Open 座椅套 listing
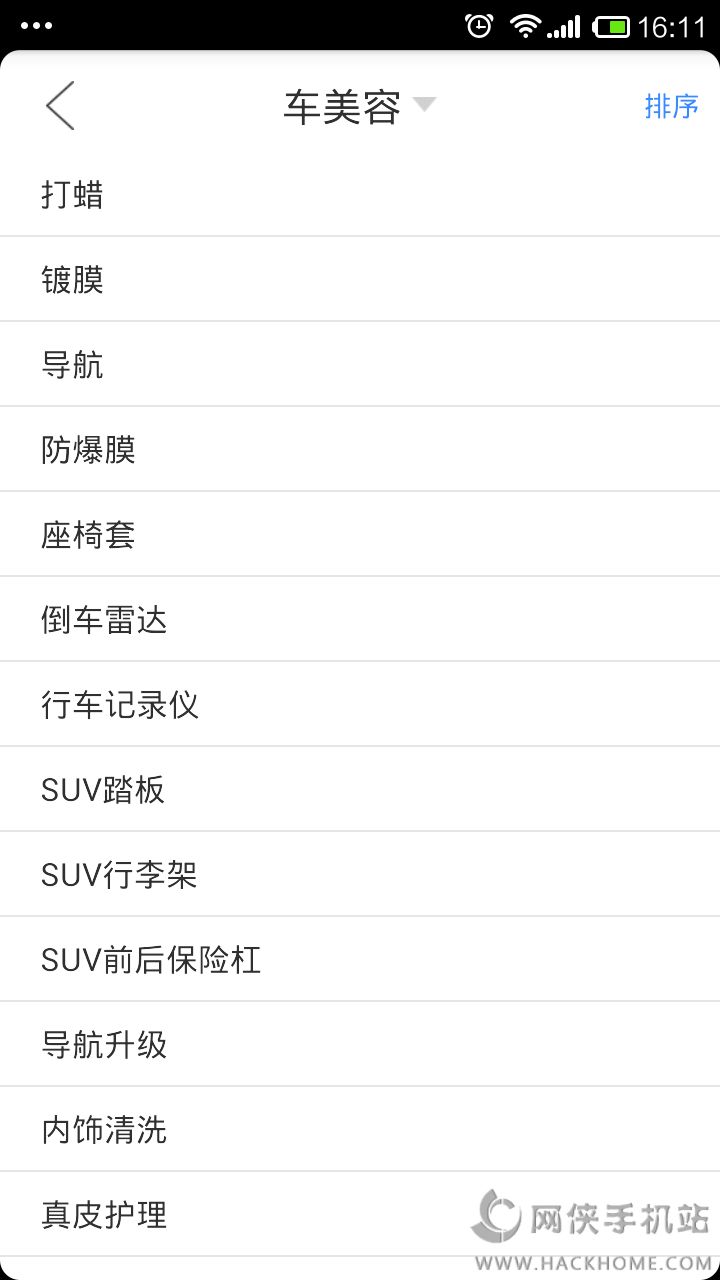This screenshot has height=1280, width=720. click(x=88, y=535)
